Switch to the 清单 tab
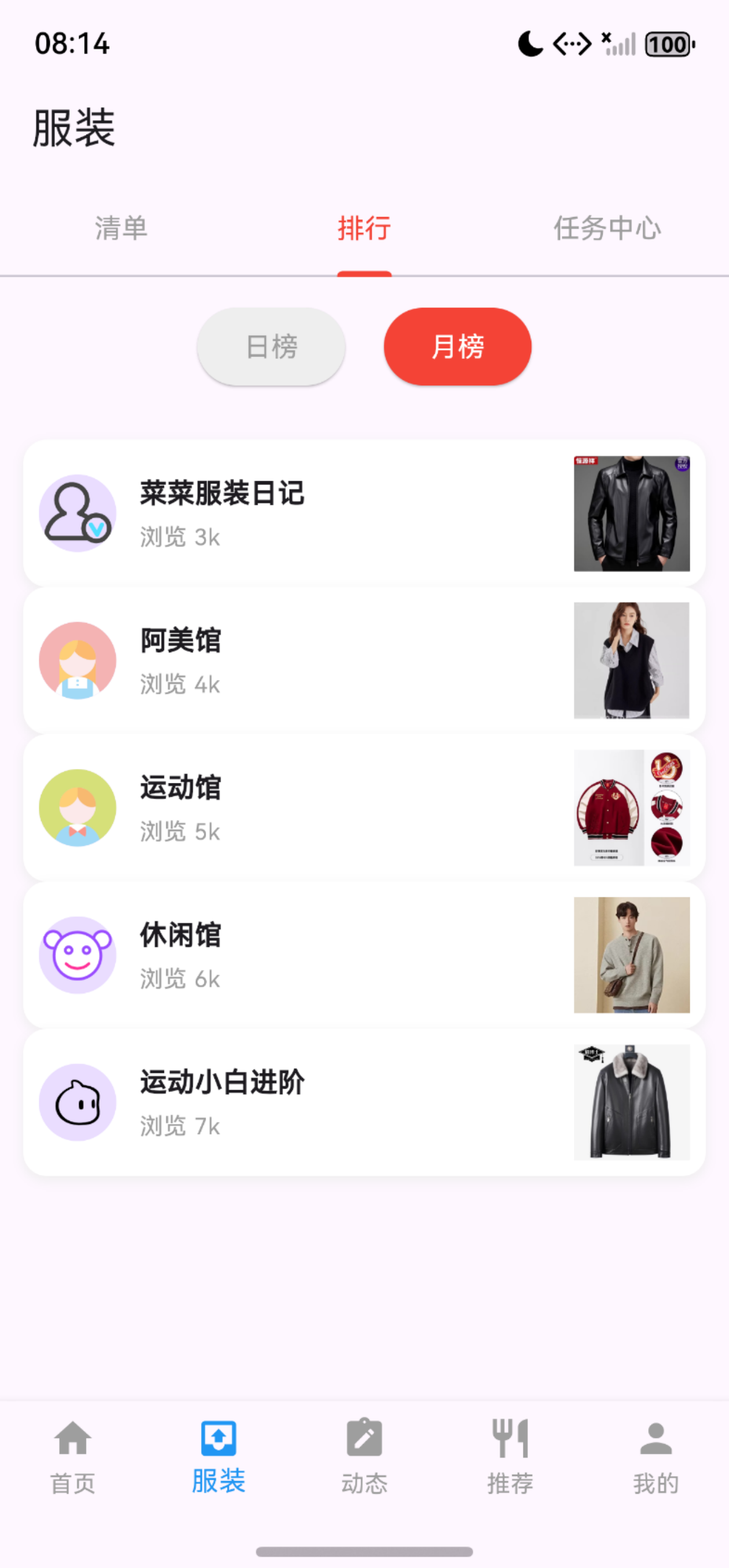The image size is (729, 1568). coord(121,229)
